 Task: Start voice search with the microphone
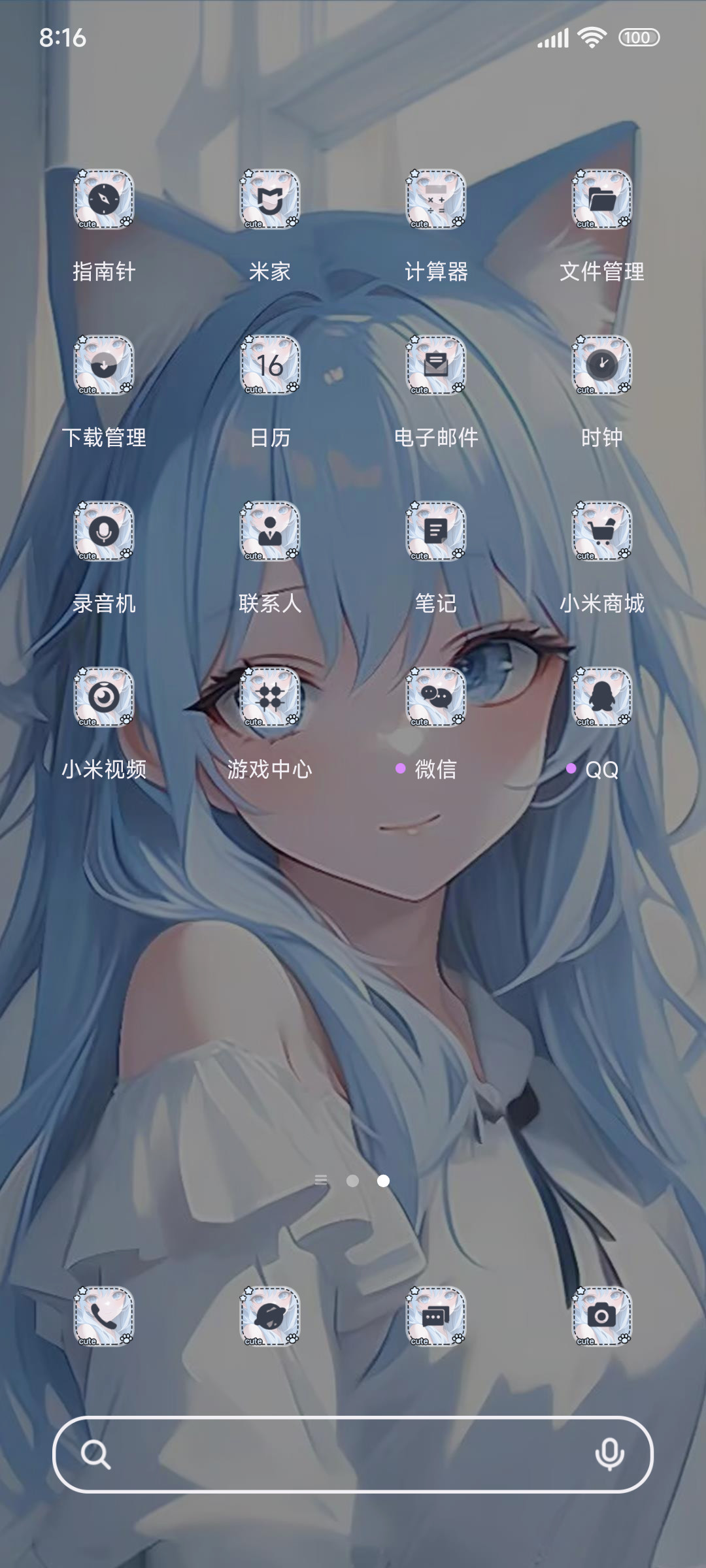(609, 1454)
